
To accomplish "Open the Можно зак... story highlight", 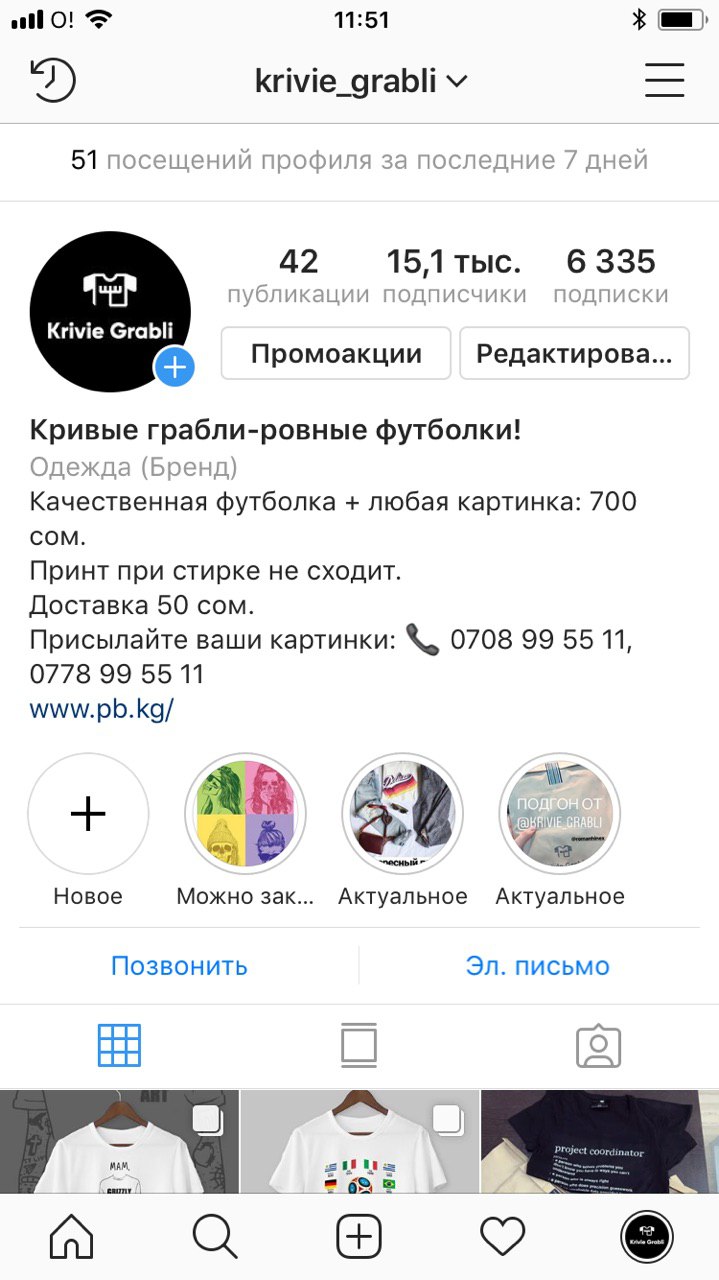I will point(245,816).
